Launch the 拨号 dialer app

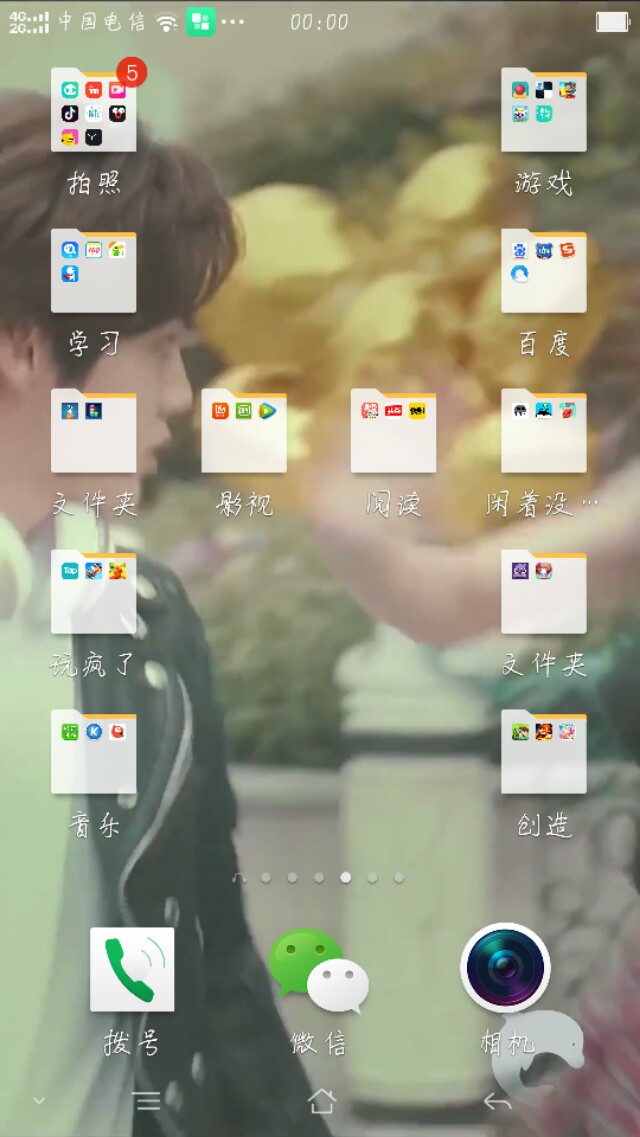[x=132, y=969]
